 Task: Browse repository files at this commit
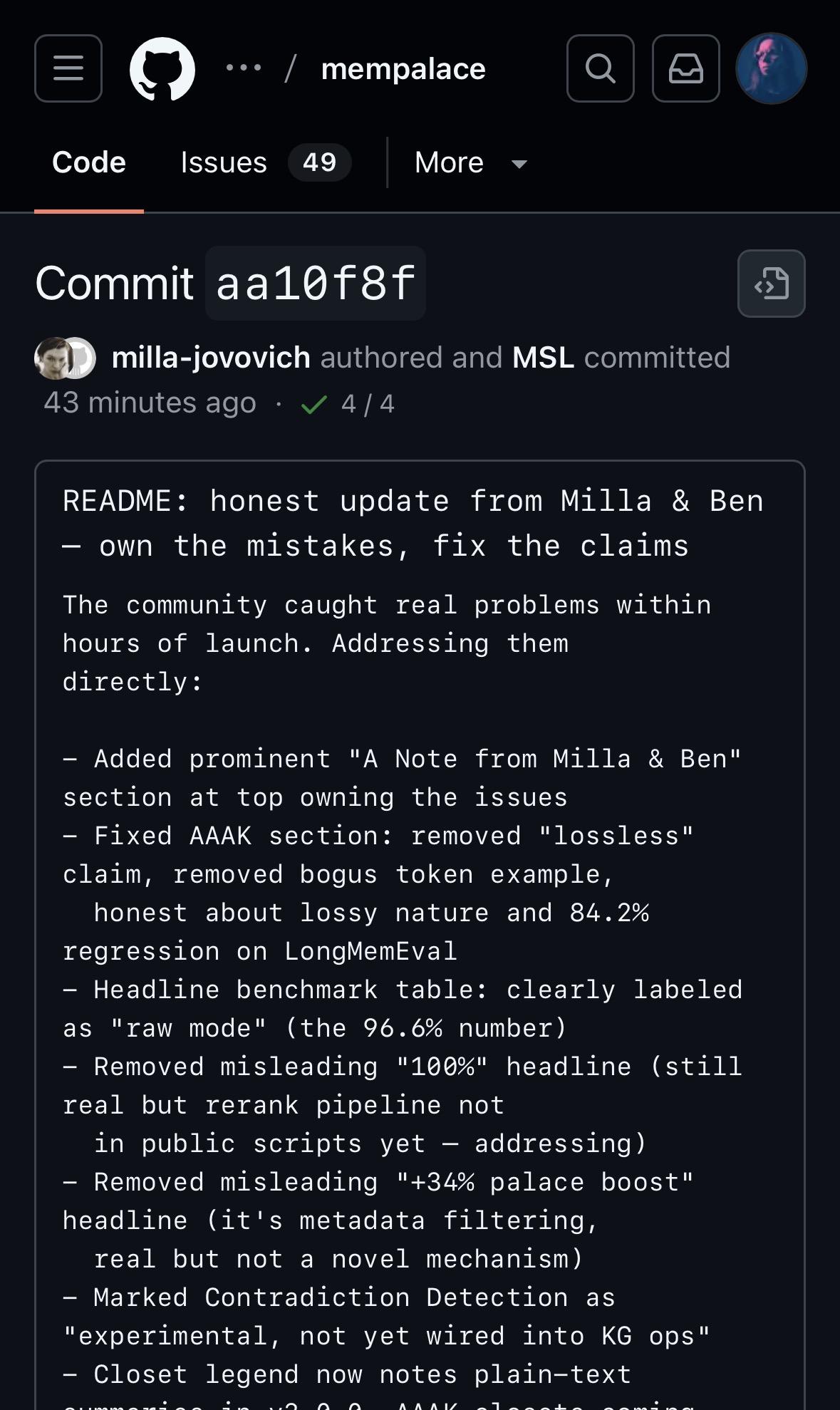(x=771, y=284)
